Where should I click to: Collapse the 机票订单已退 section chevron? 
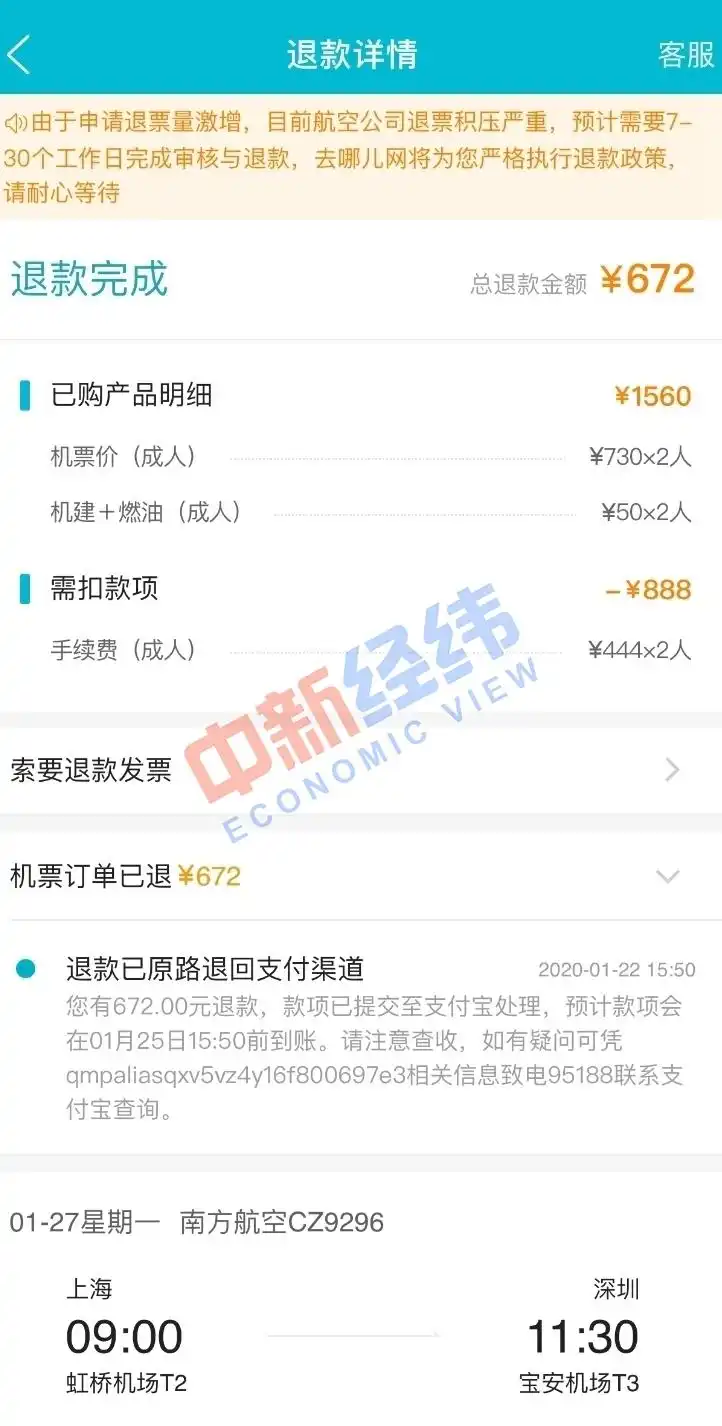tap(667, 877)
